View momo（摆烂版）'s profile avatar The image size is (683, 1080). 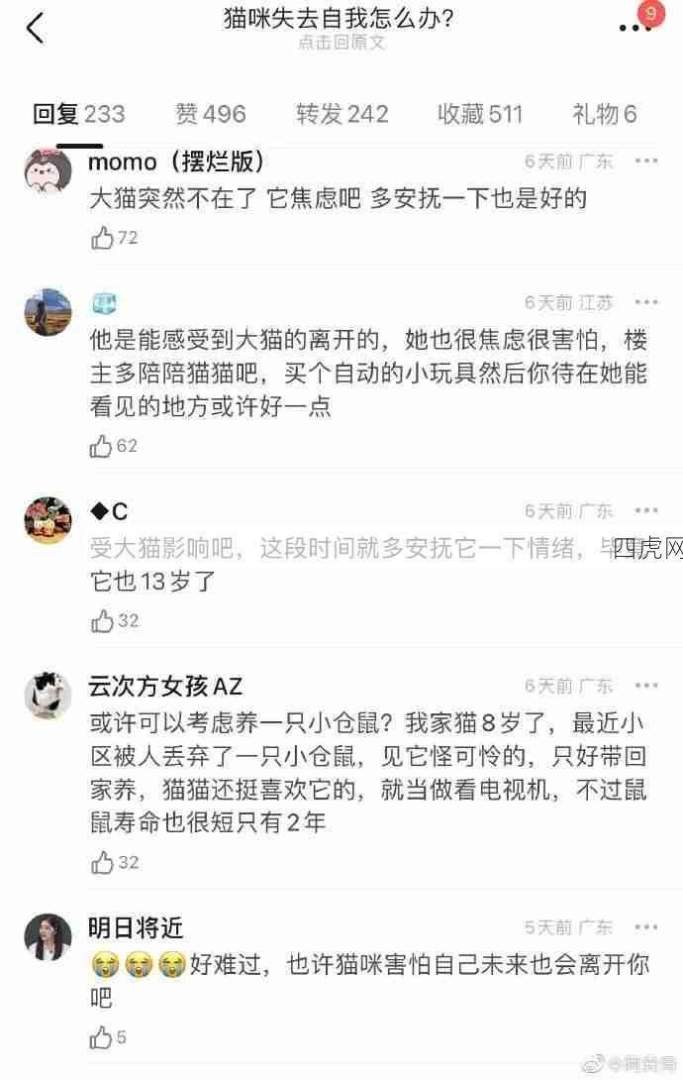[x=46, y=170]
